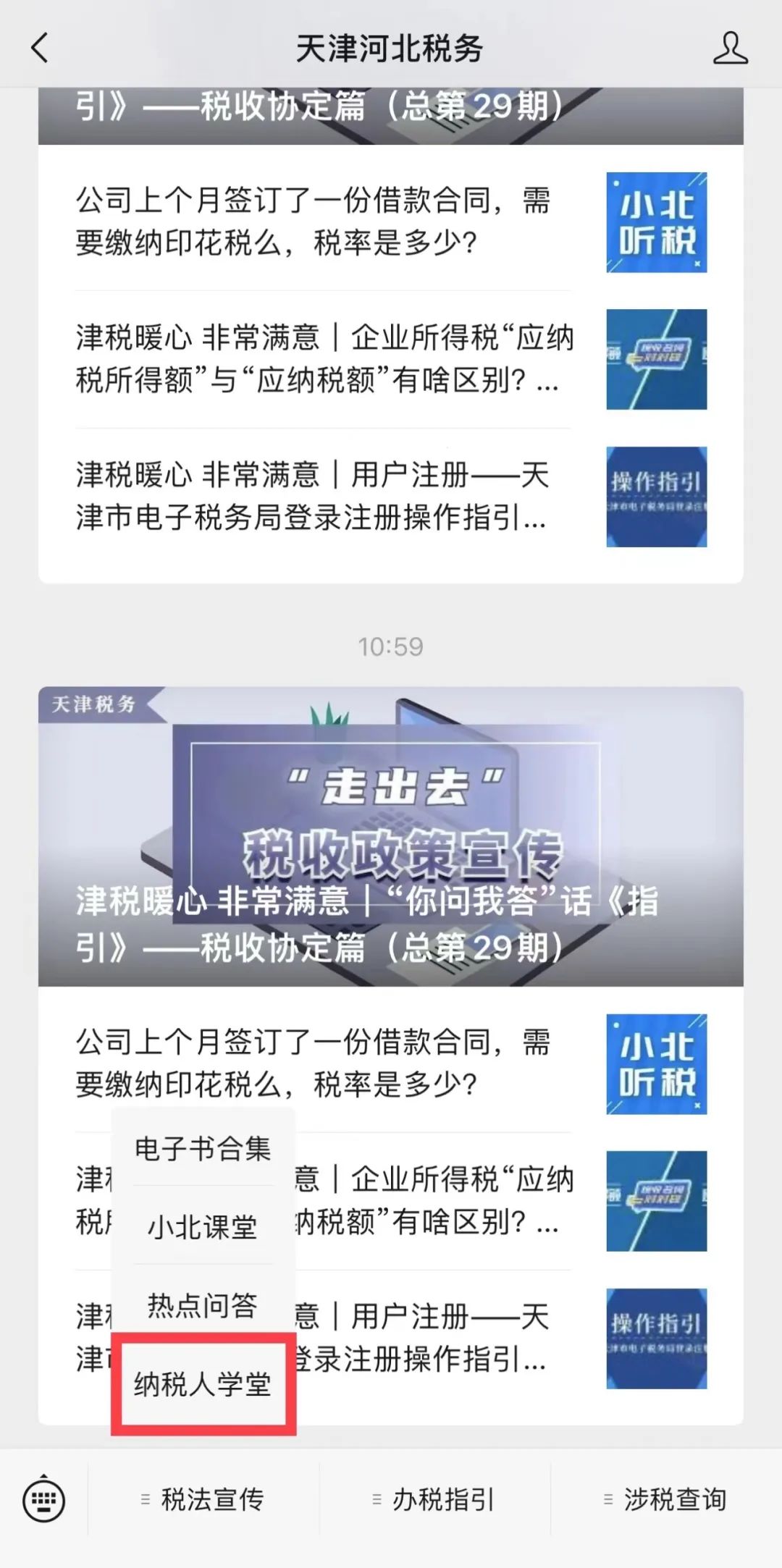
Task: Select 电子书合集 from the popup menu
Action: 203,1148
